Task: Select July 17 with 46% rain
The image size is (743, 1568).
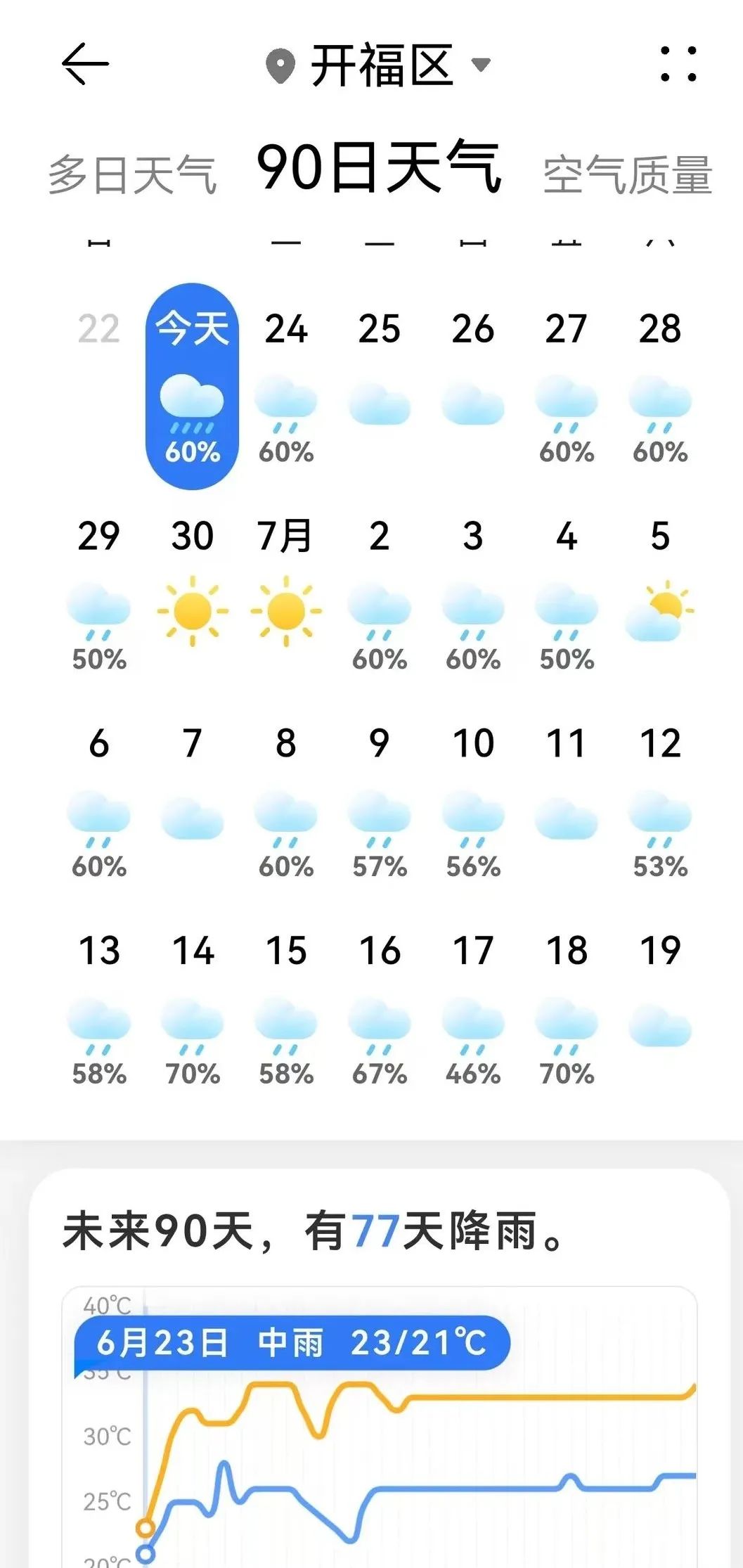Action: coord(473,1009)
